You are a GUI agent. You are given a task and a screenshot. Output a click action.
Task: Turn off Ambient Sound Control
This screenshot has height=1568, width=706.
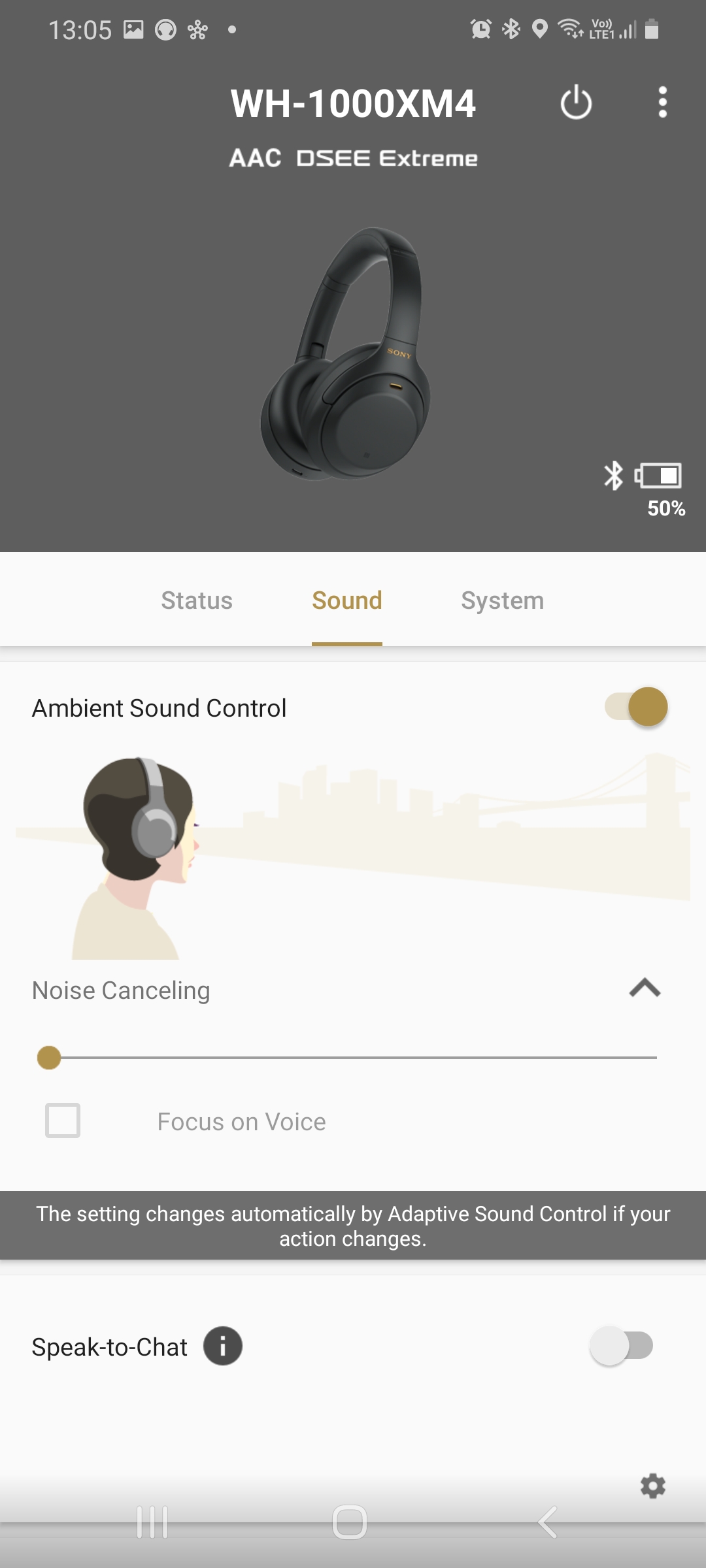636,707
